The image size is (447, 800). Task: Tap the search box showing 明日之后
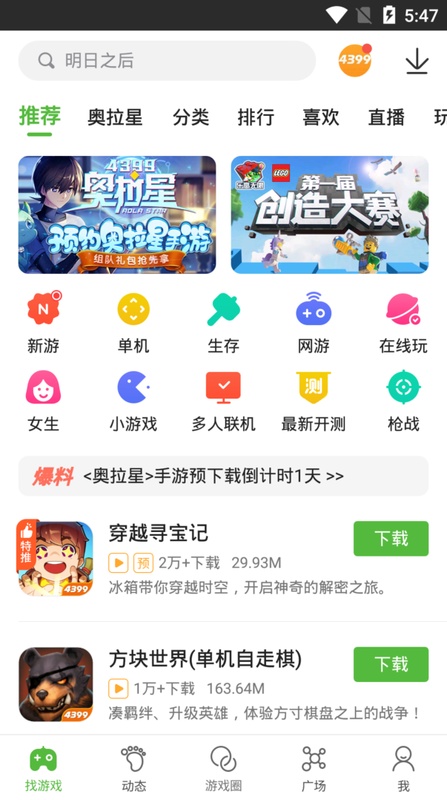[x=167, y=61]
